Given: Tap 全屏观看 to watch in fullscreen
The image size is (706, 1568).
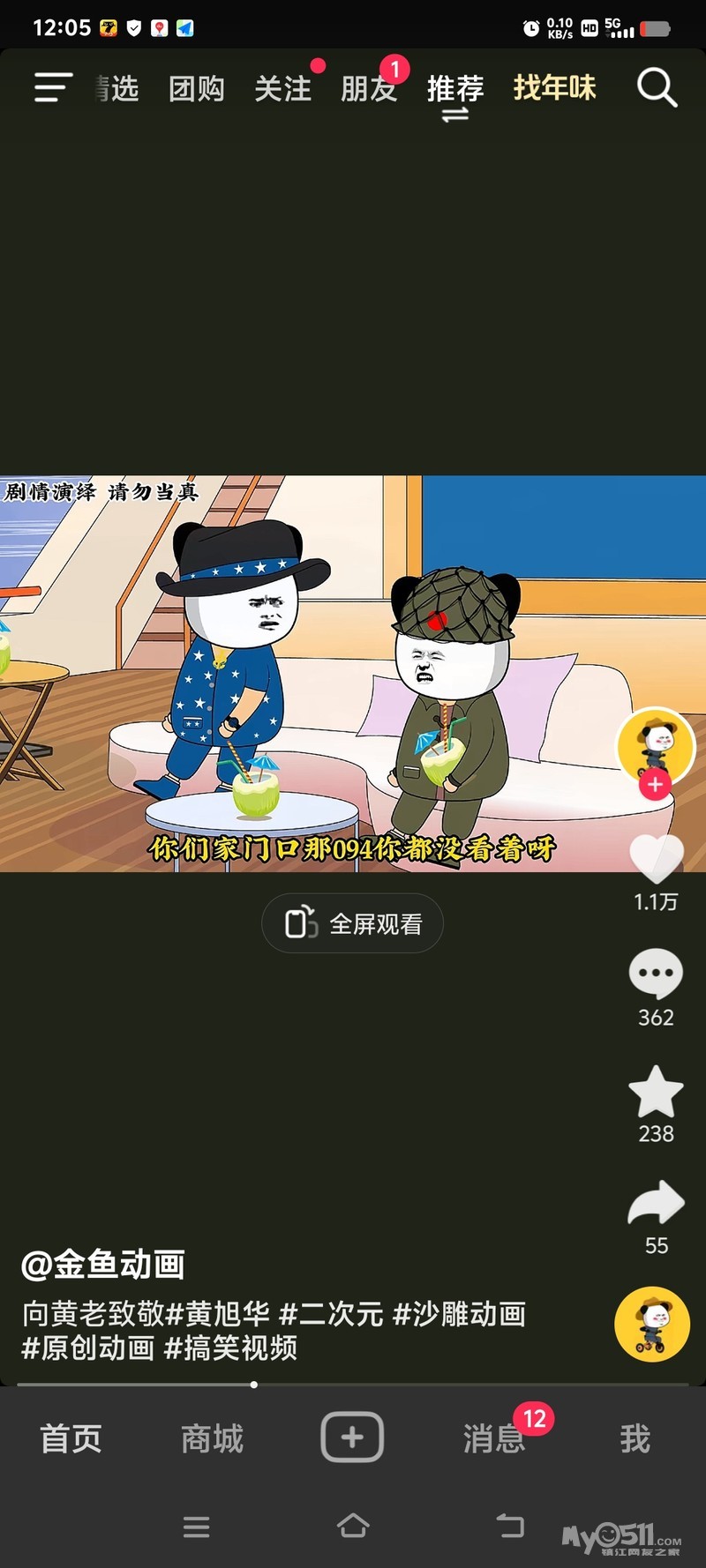Looking at the screenshot, I should point(353,923).
